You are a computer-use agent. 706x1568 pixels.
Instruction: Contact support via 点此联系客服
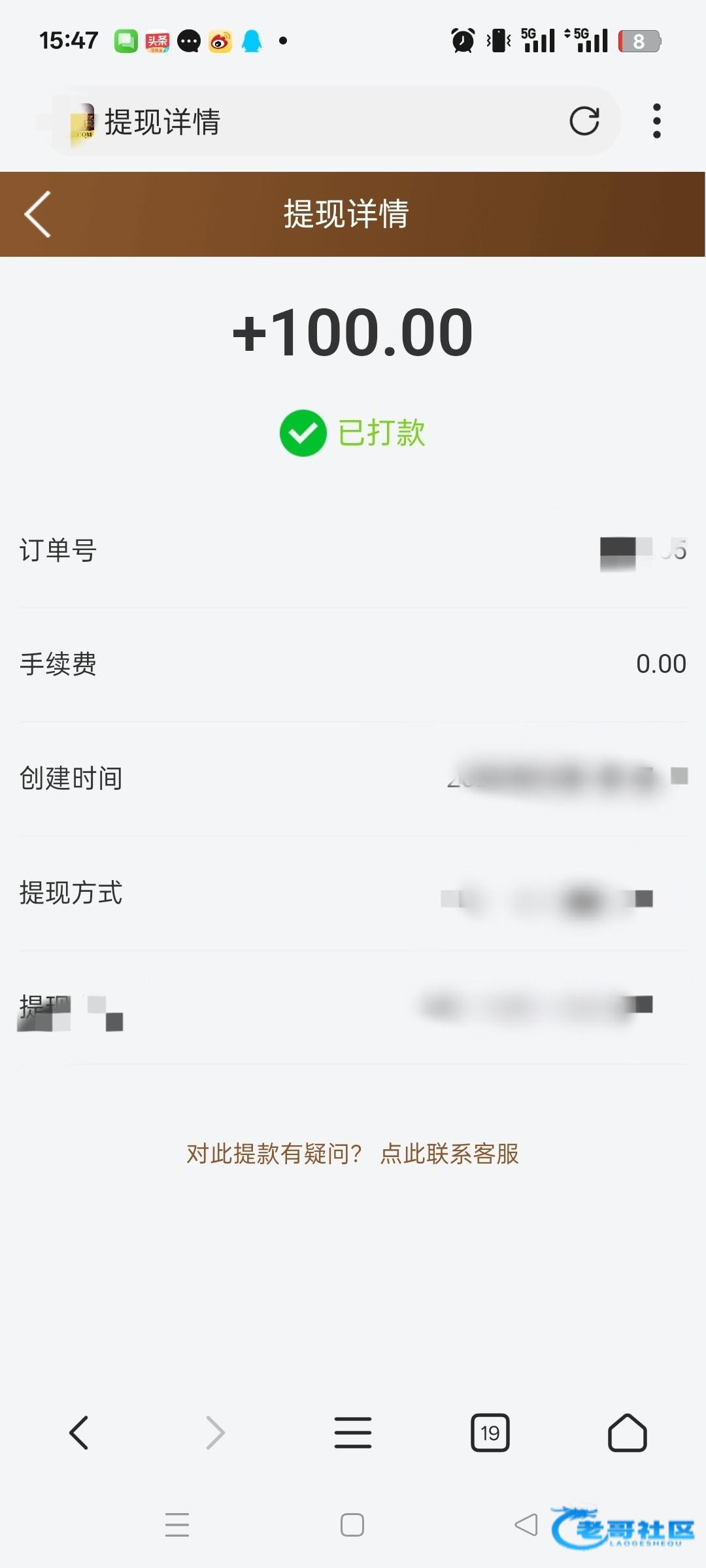[x=449, y=1154]
